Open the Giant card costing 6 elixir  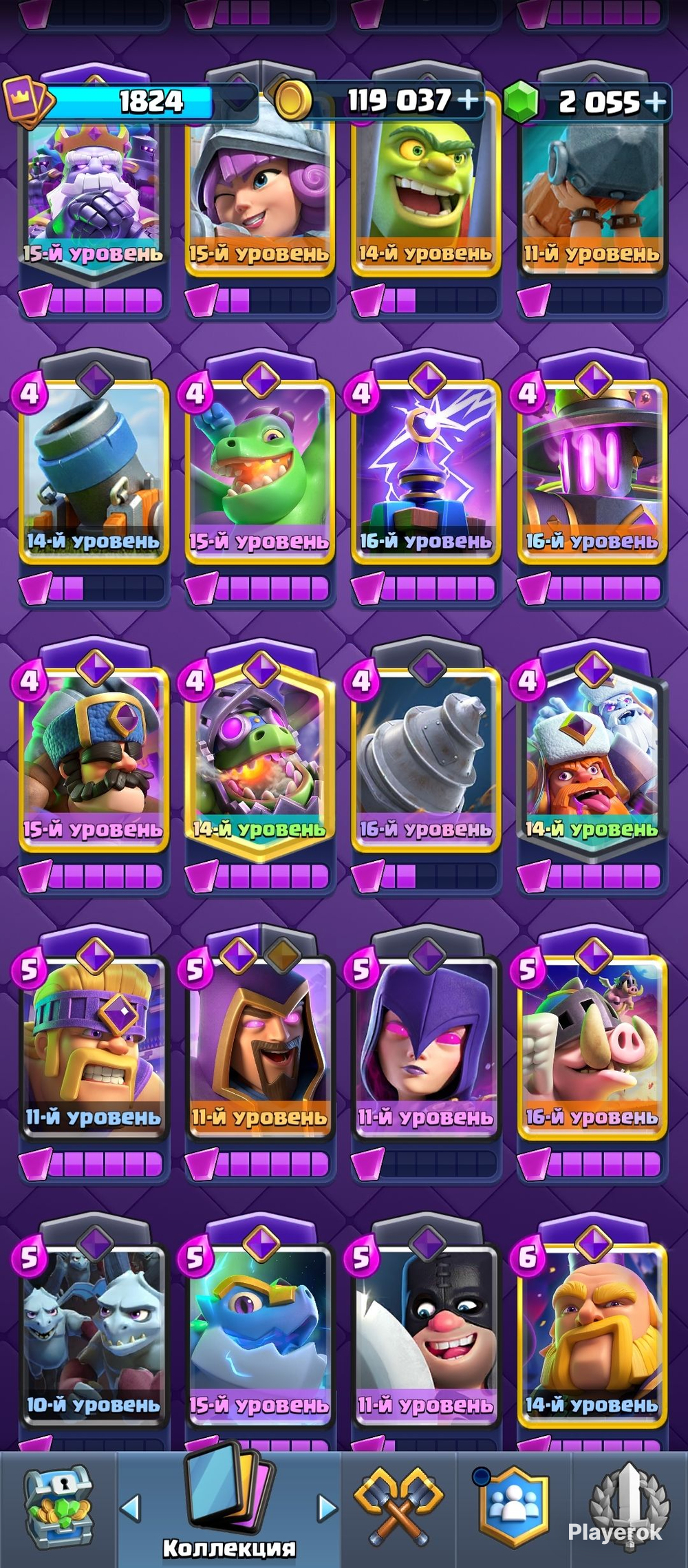pyautogui.click(x=592, y=1335)
